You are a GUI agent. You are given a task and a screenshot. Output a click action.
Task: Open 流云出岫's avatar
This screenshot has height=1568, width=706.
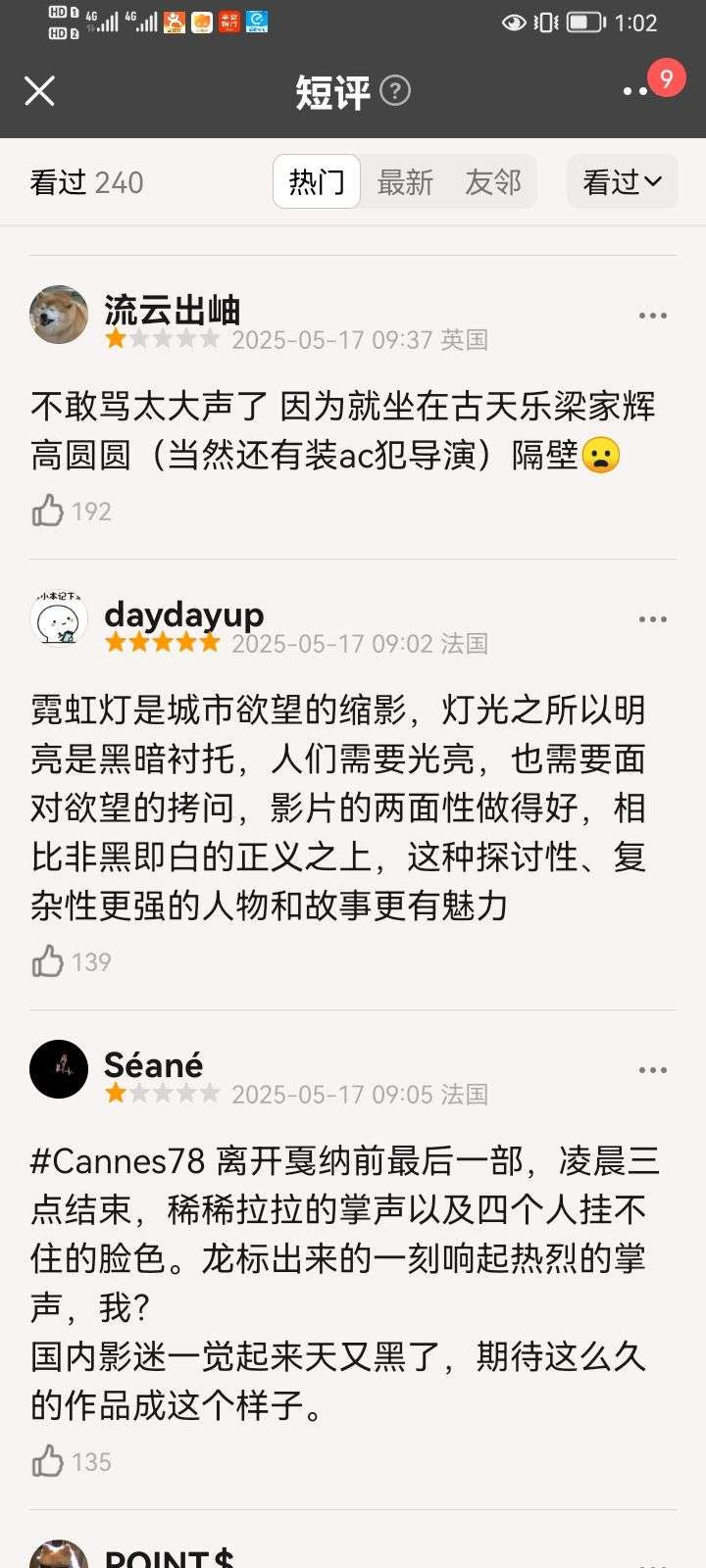coord(59,316)
